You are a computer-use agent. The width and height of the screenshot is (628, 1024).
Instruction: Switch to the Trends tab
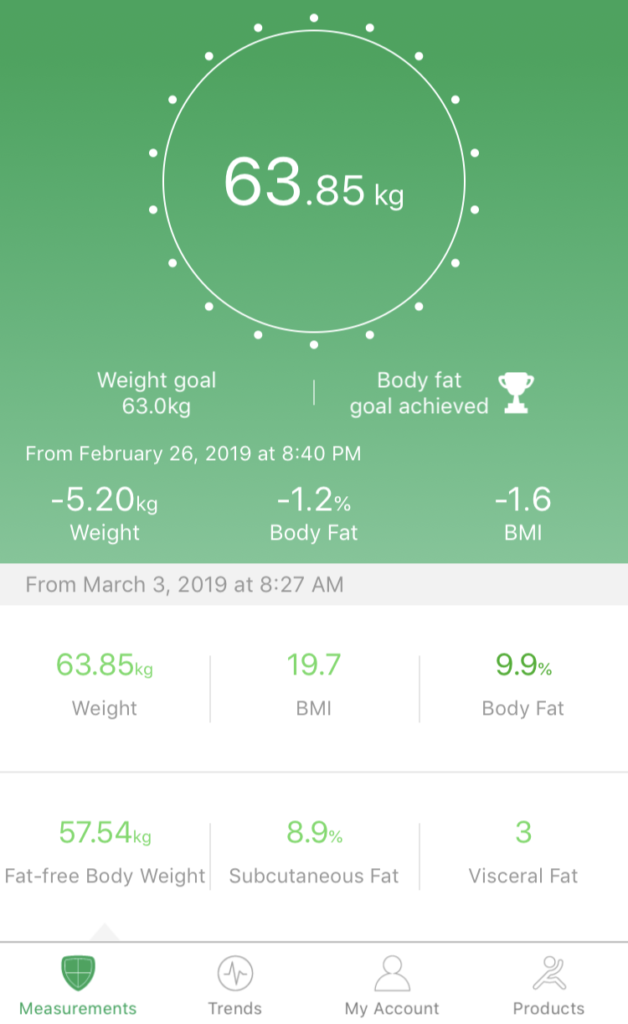click(x=235, y=985)
